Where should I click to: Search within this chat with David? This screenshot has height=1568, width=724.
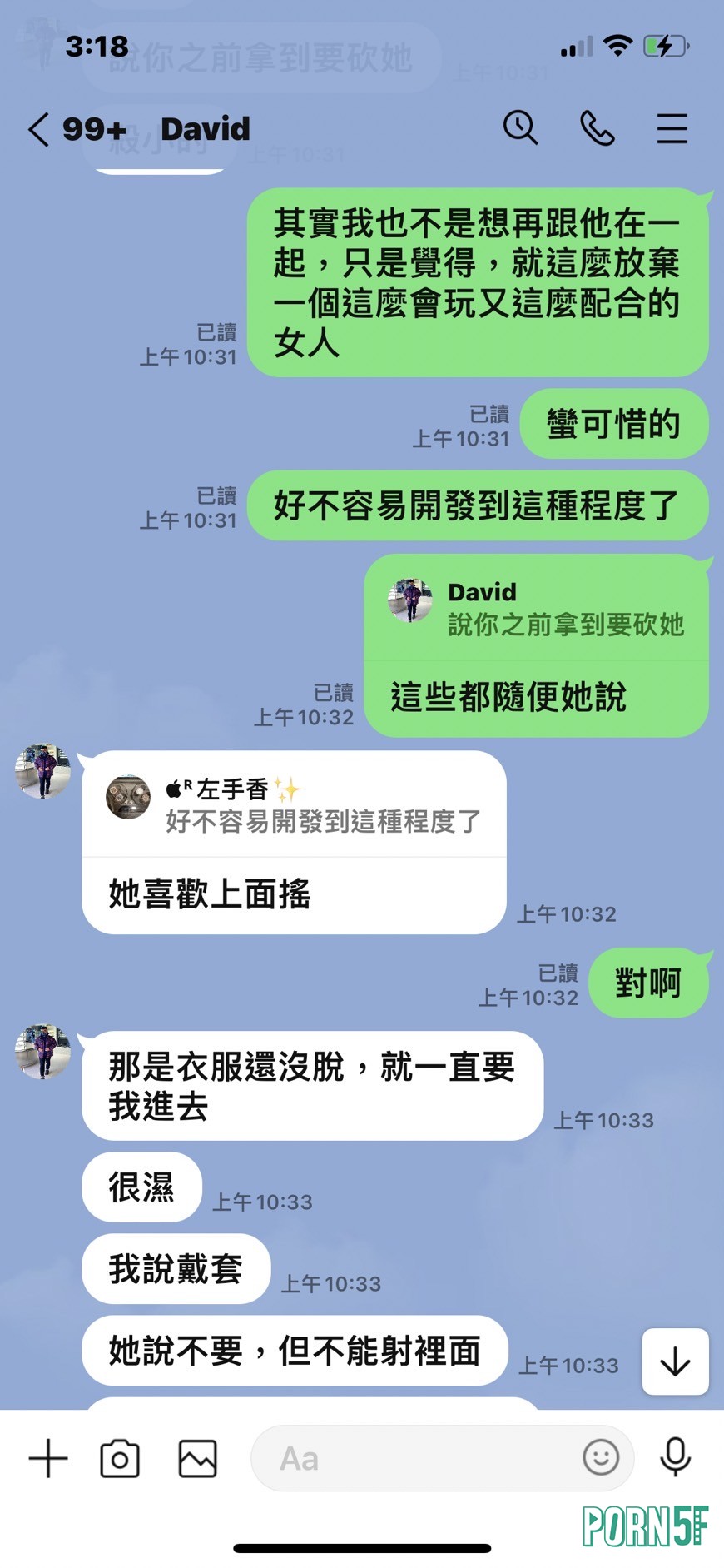pos(521,128)
